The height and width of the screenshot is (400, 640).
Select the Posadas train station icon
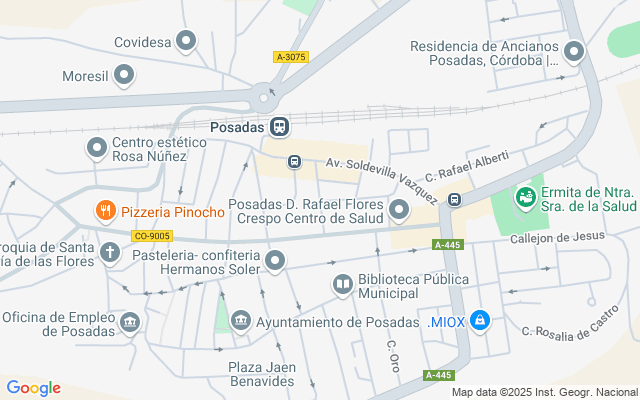[x=279, y=127]
